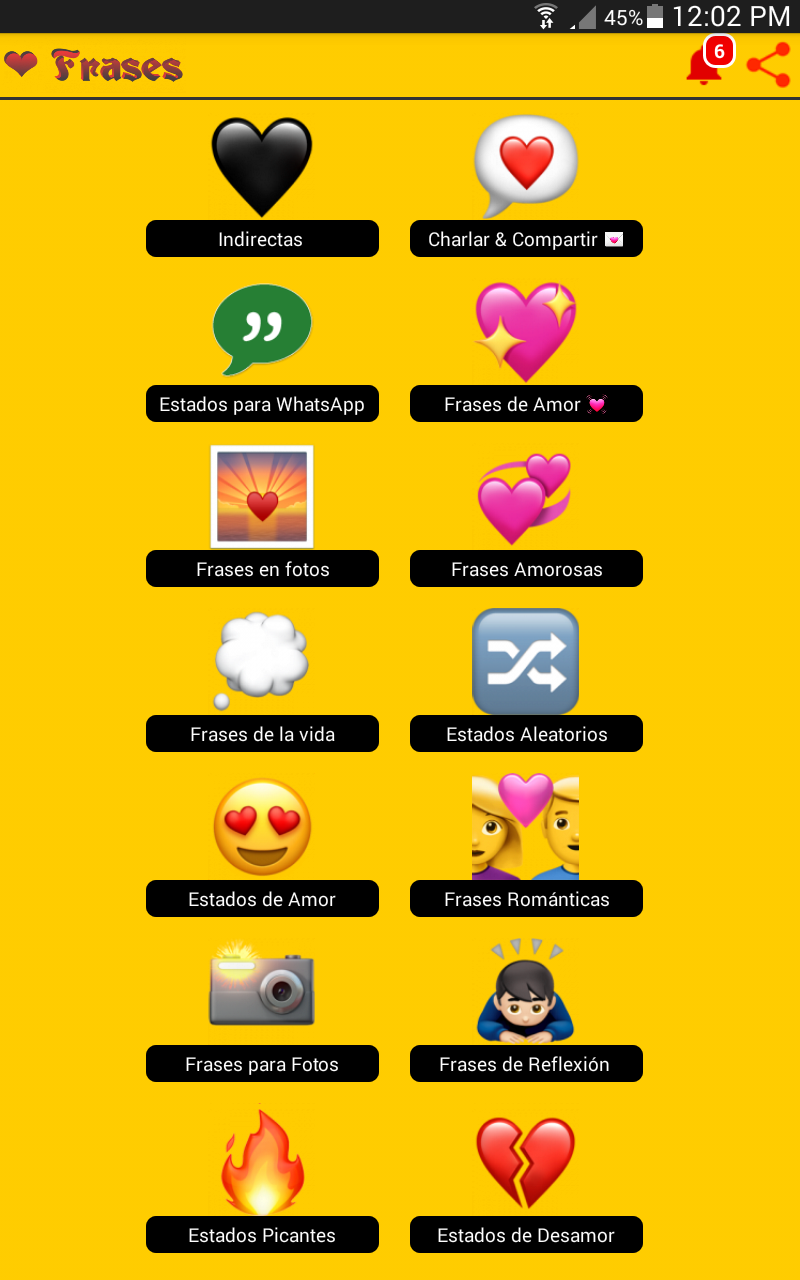Open the notifications bell
Screen dimensions: 800x1280
point(704,66)
